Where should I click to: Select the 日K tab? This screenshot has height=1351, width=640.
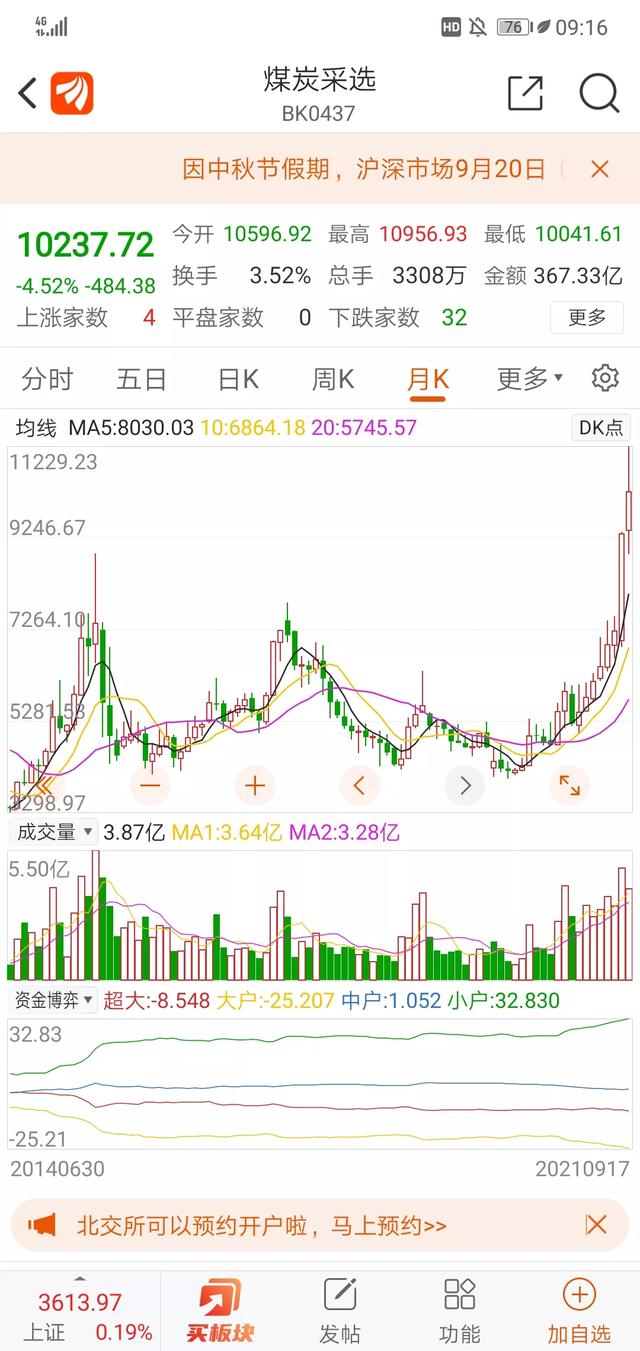[x=238, y=379]
